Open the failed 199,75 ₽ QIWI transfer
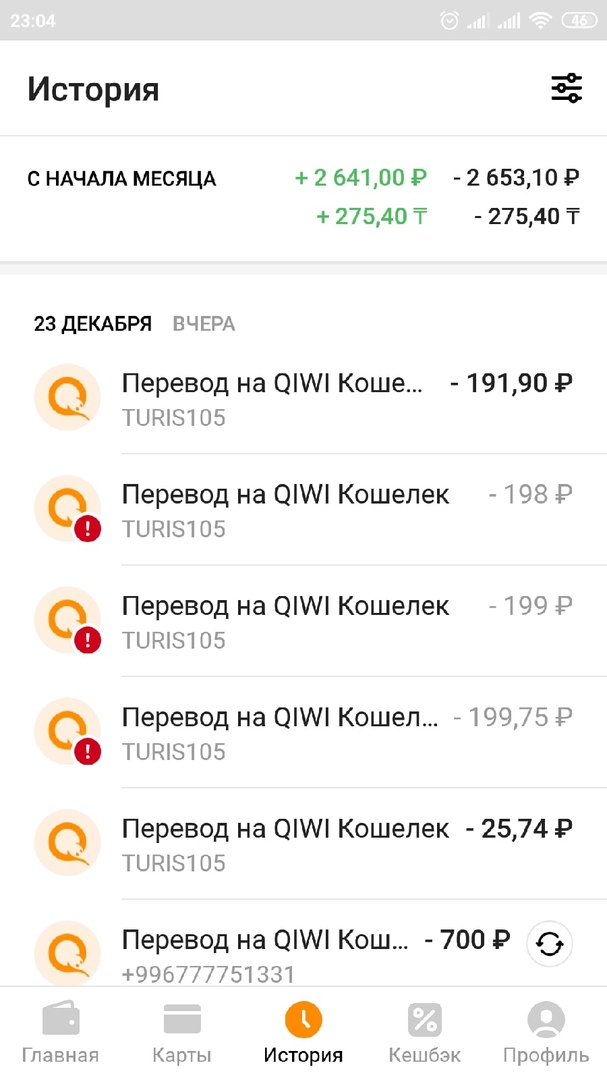Image resolution: width=607 pixels, height=1080 pixels. (x=300, y=732)
